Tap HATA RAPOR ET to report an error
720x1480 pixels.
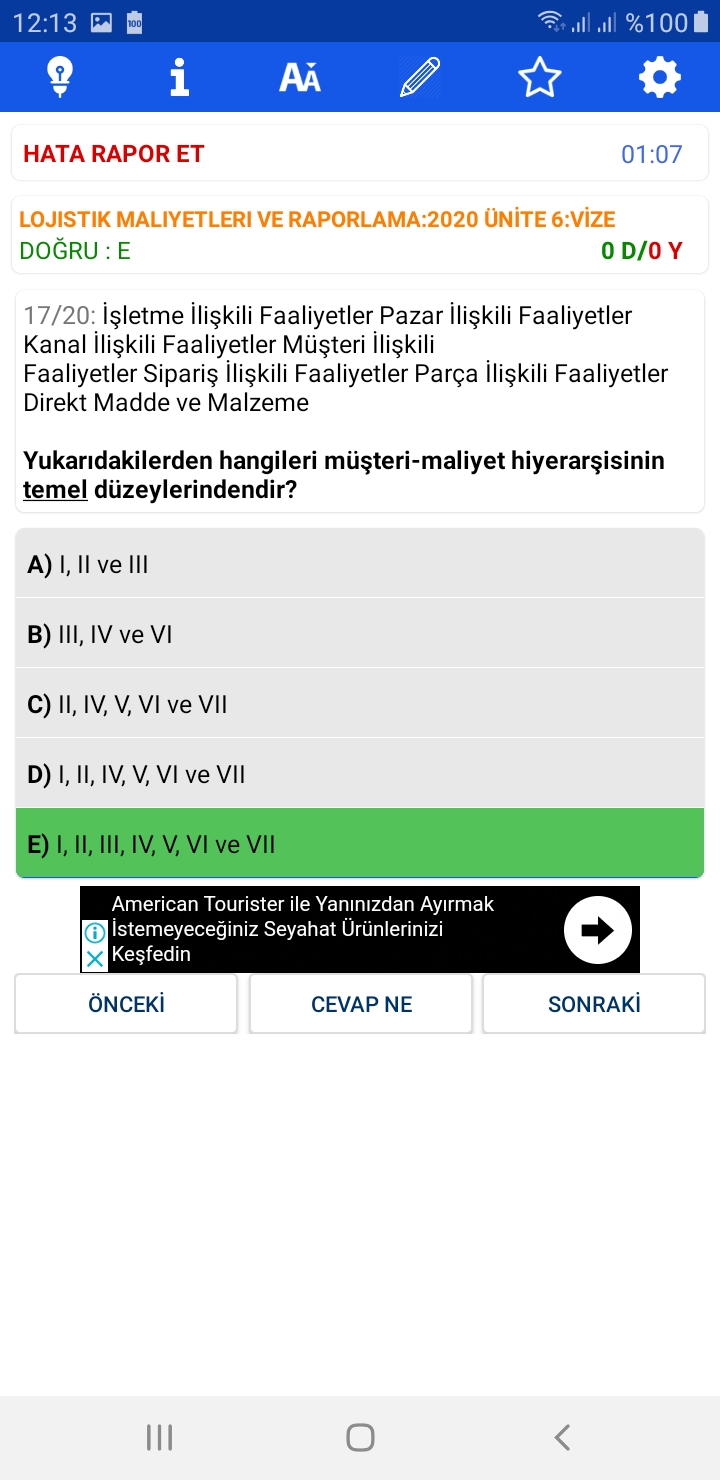point(114,154)
